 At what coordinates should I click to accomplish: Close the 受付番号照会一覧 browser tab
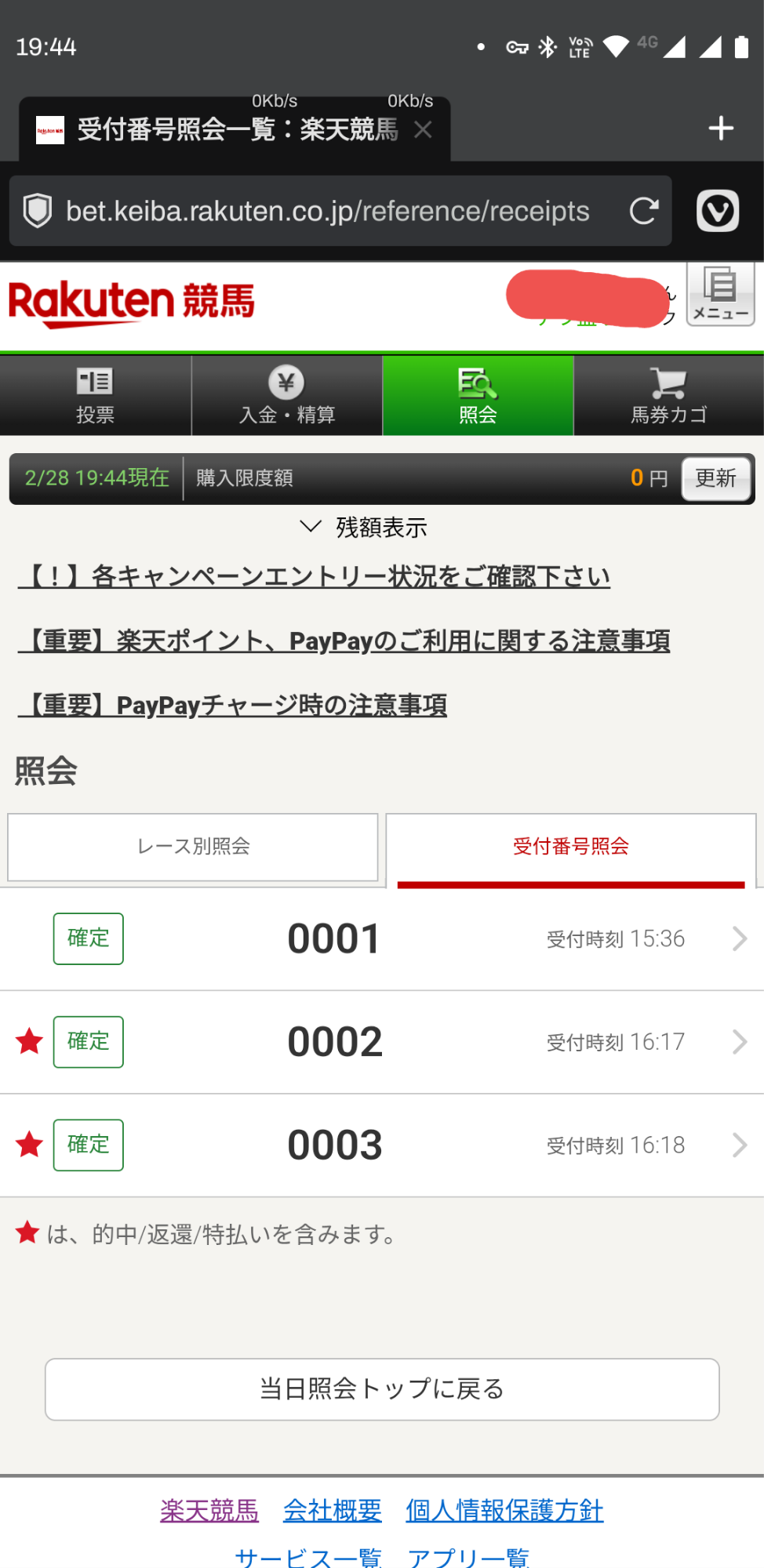pos(423,129)
